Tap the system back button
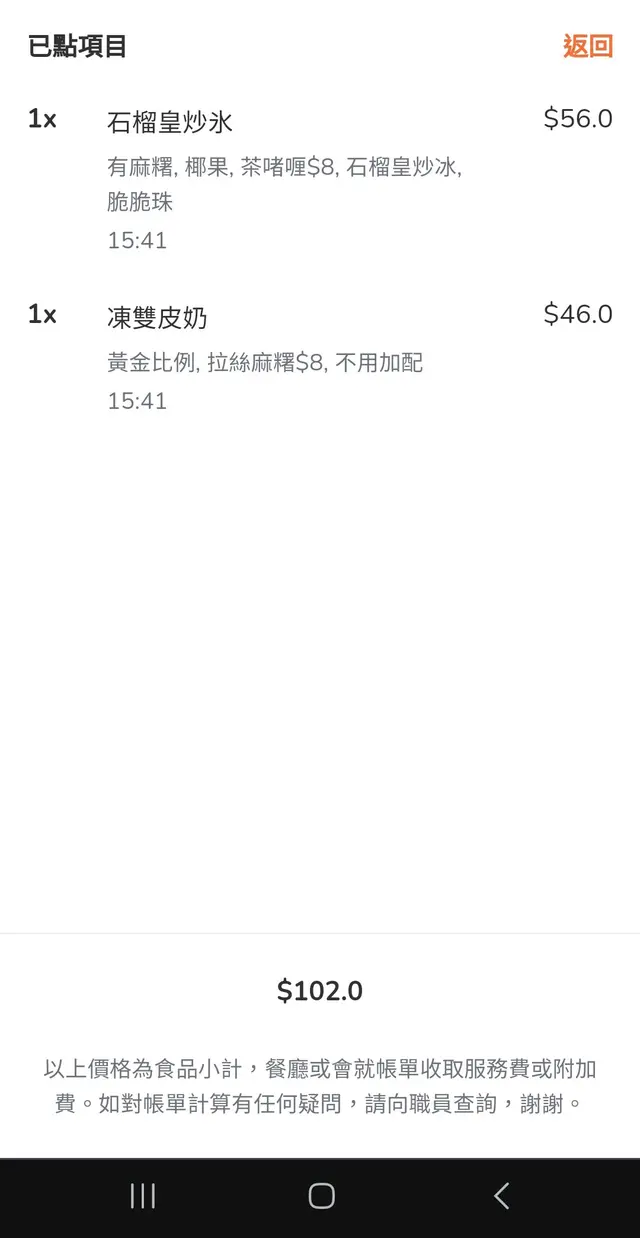The width and height of the screenshot is (640, 1238). tap(501, 1196)
